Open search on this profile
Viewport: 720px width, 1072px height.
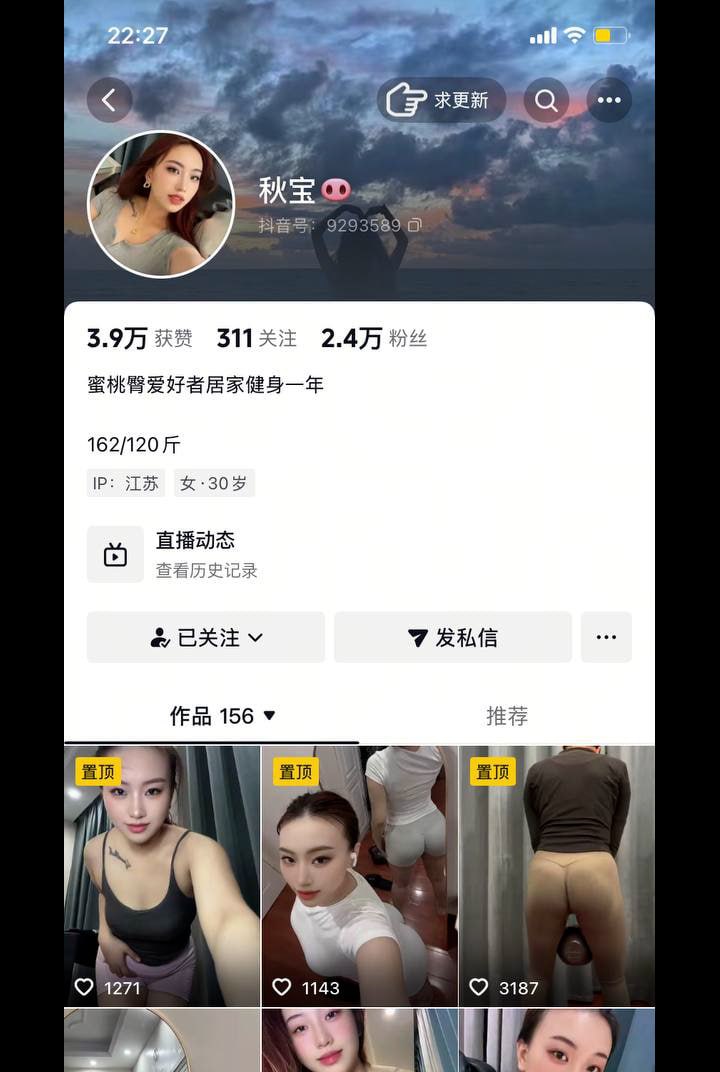click(x=546, y=100)
